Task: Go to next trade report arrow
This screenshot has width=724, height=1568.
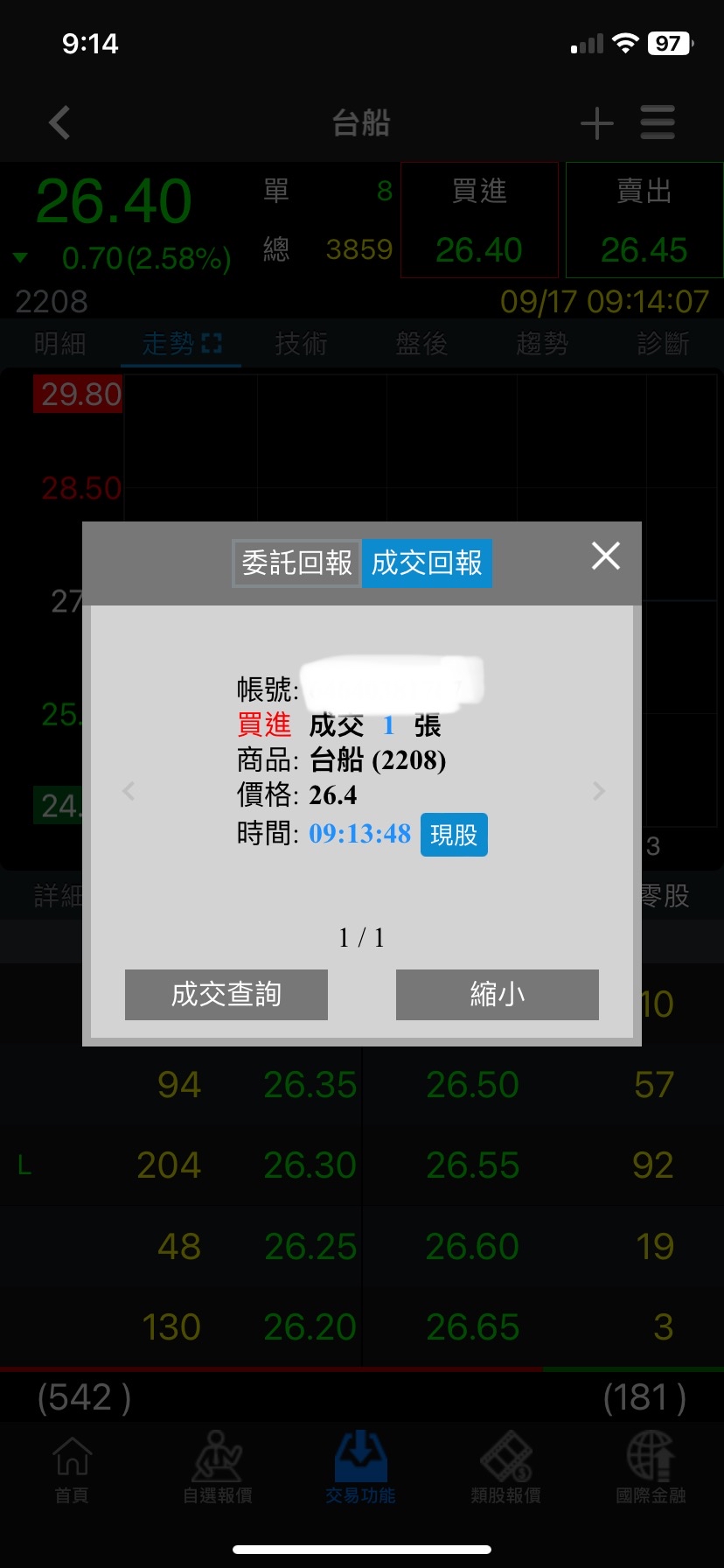Action: (598, 791)
